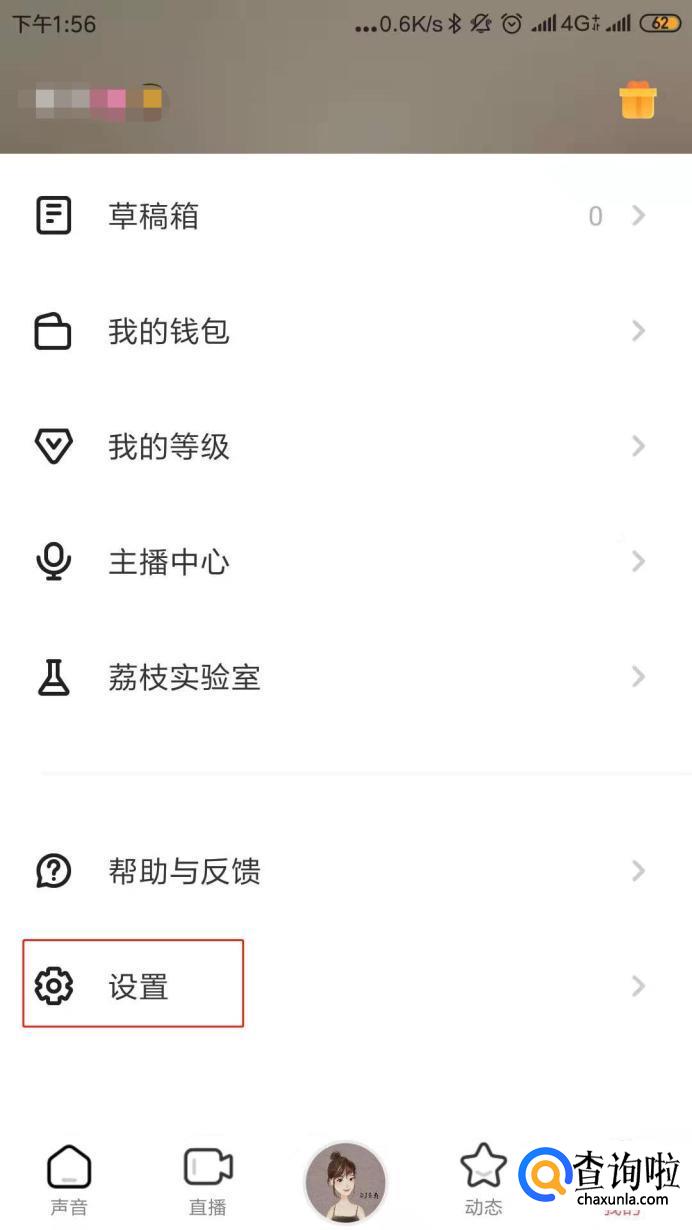Image resolution: width=692 pixels, height=1230 pixels.
Task: Switch to the 直播 live tab
Action: click(x=208, y=1180)
